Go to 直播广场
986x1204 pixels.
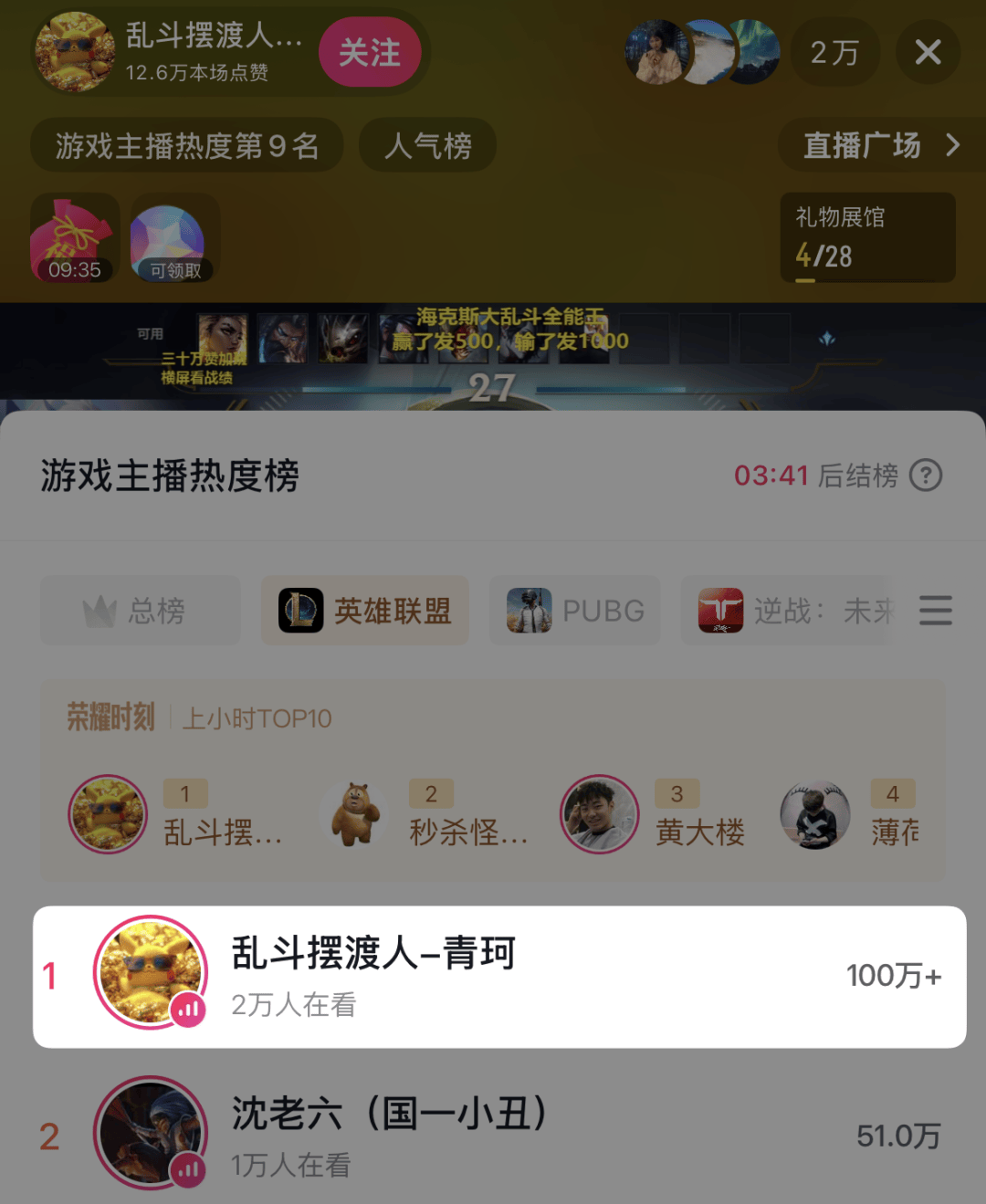point(880,145)
